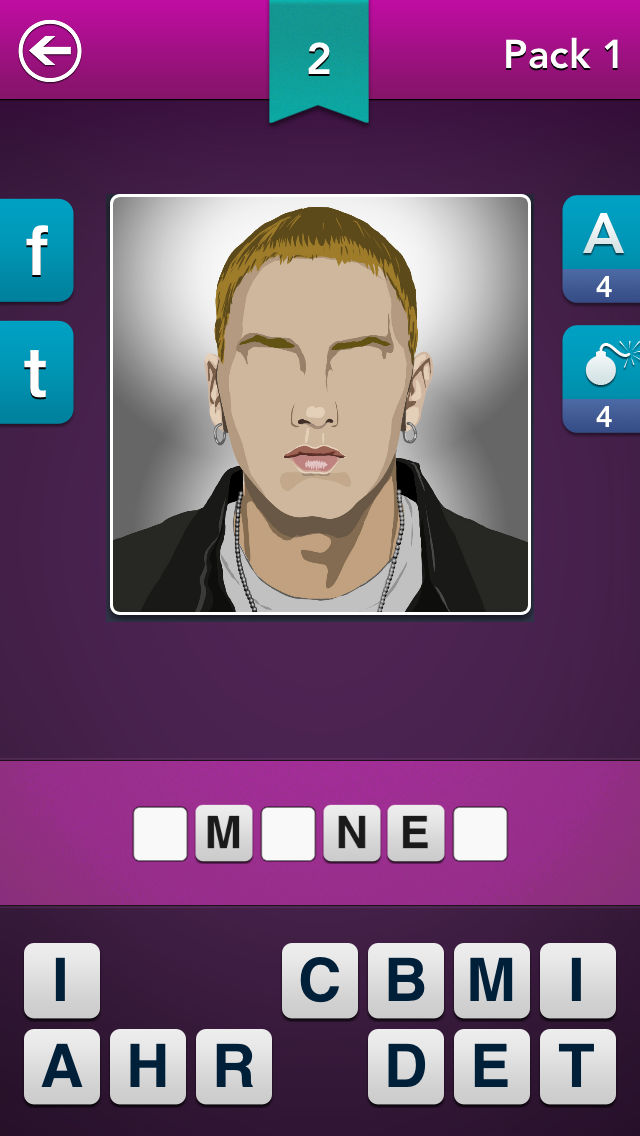Share the puzzle on Facebook
Viewport: 640px width, 1136px height.
coord(36,250)
